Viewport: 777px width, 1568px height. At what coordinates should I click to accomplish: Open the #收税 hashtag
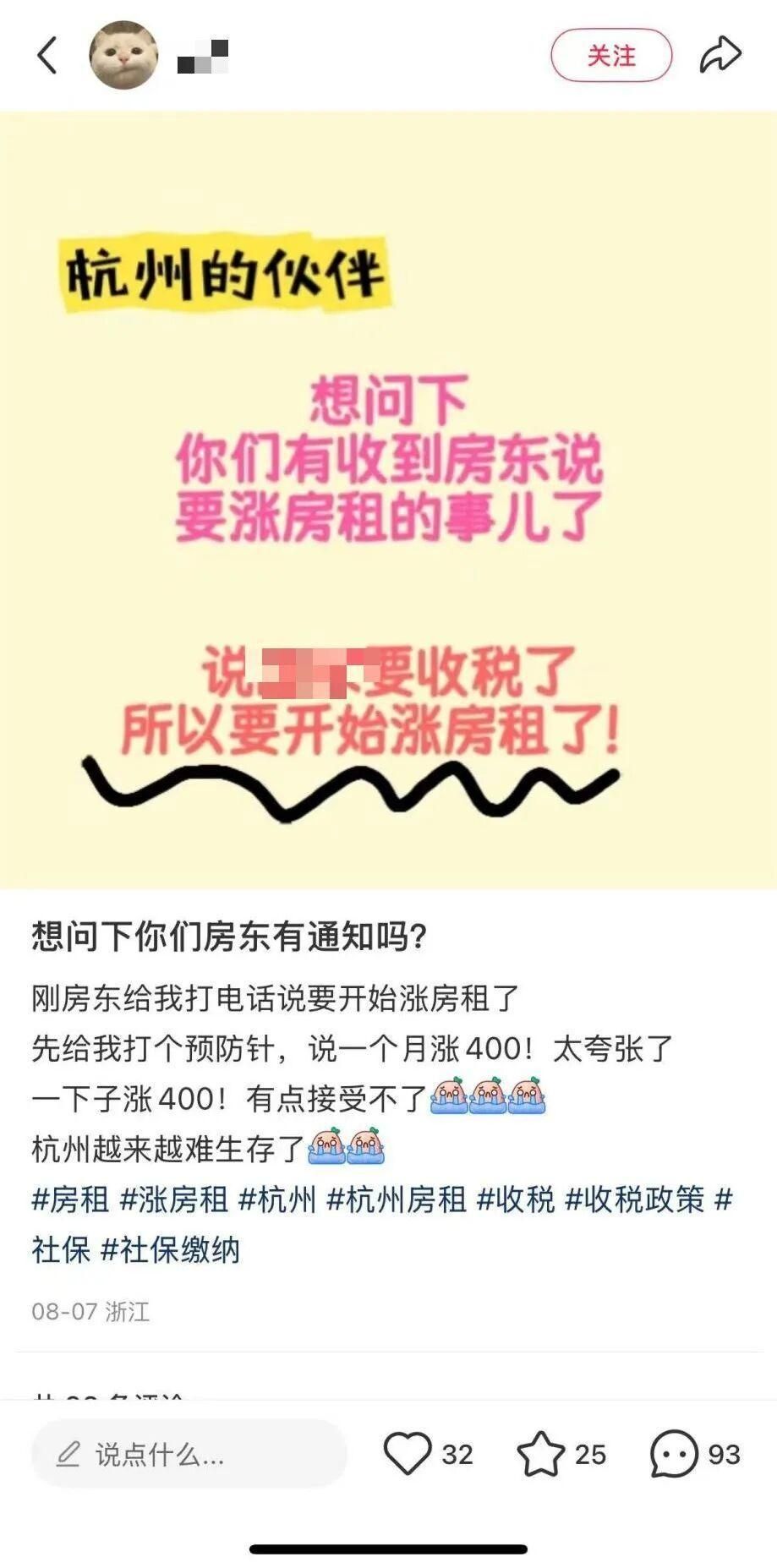click(516, 1199)
